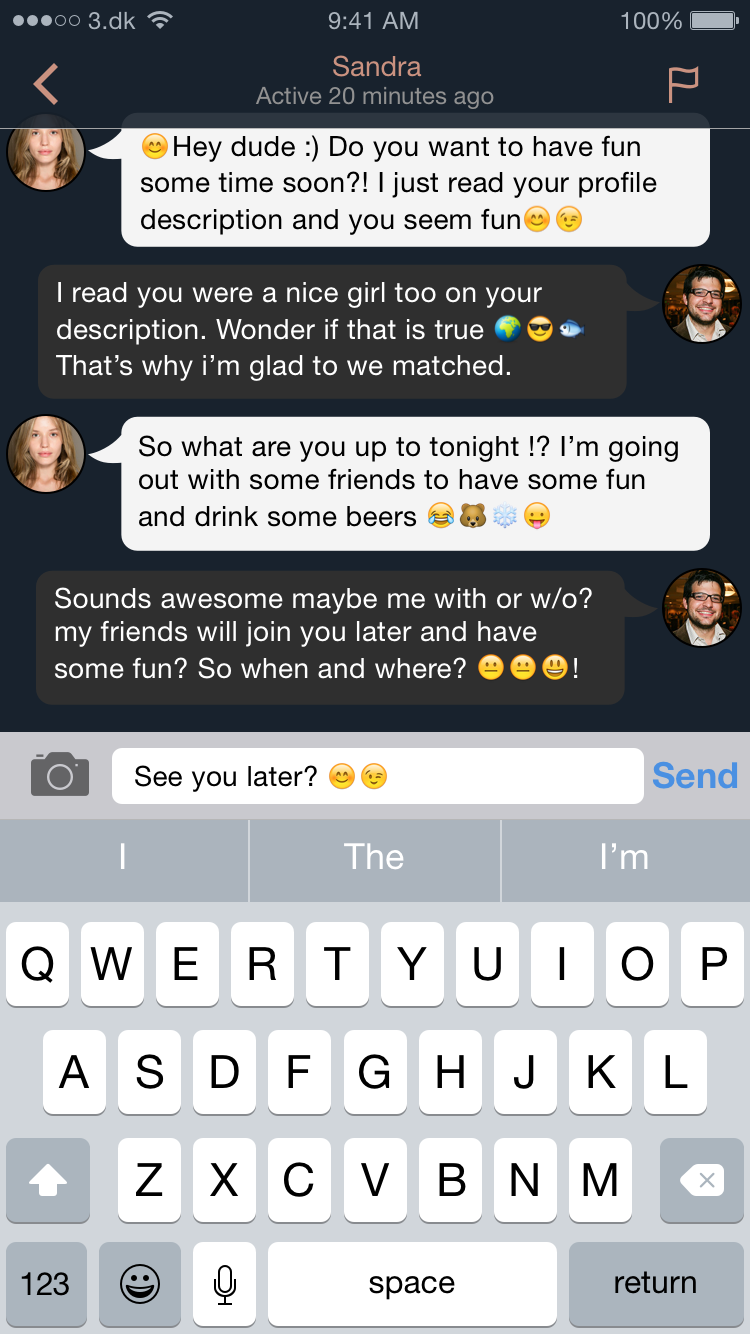Activate dictation with the microphone key

click(225, 1284)
